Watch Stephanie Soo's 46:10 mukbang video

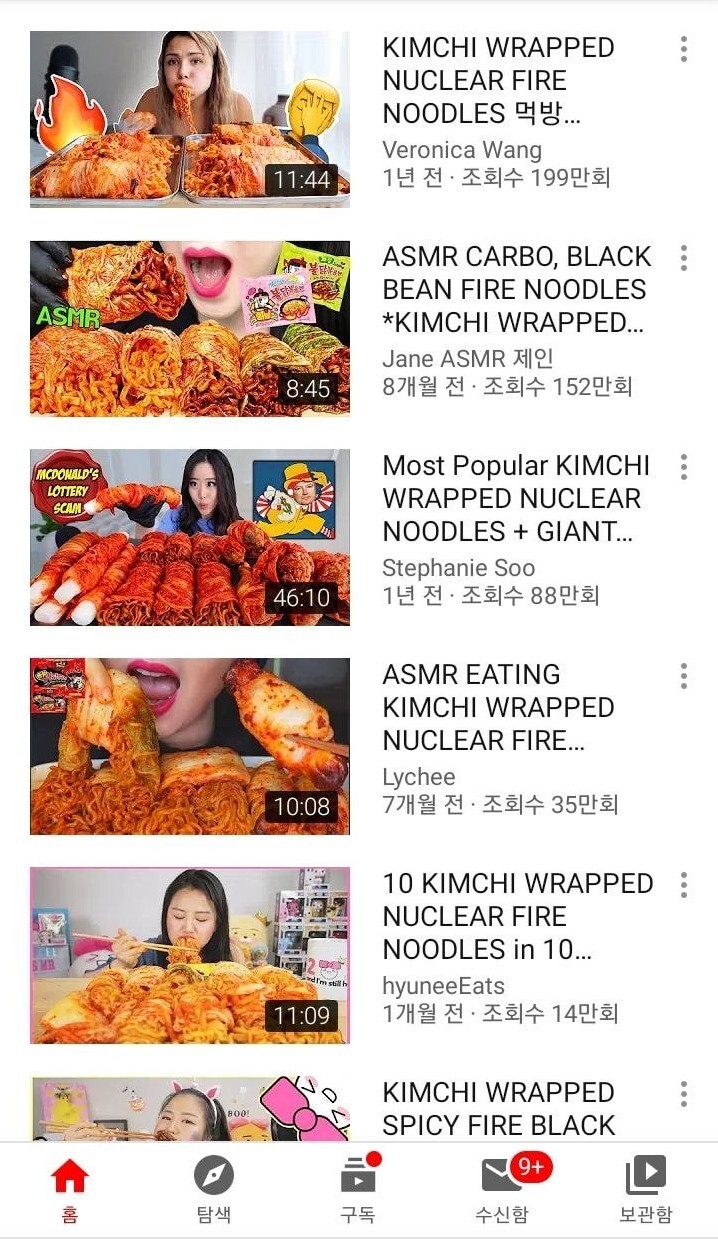click(x=190, y=537)
